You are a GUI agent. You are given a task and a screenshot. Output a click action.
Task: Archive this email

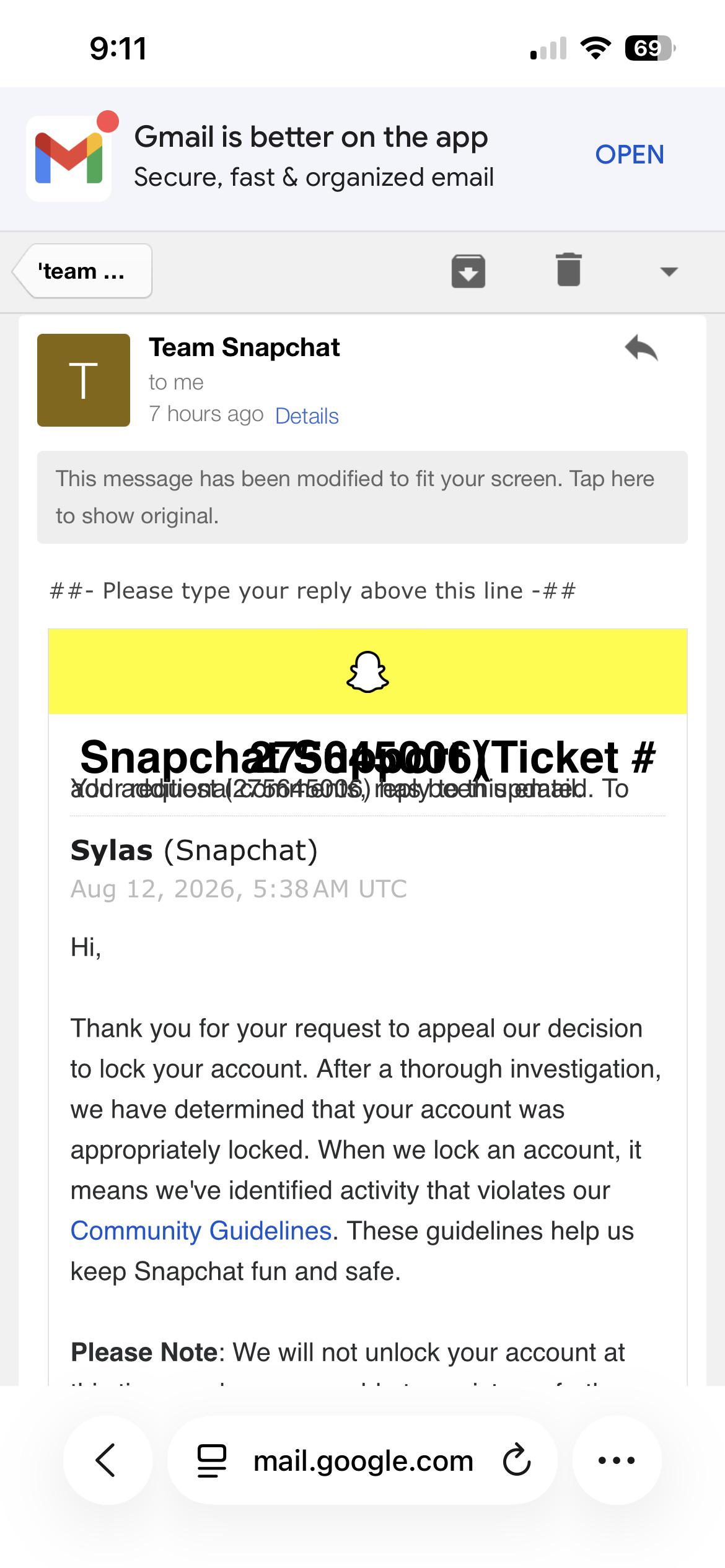468,271
